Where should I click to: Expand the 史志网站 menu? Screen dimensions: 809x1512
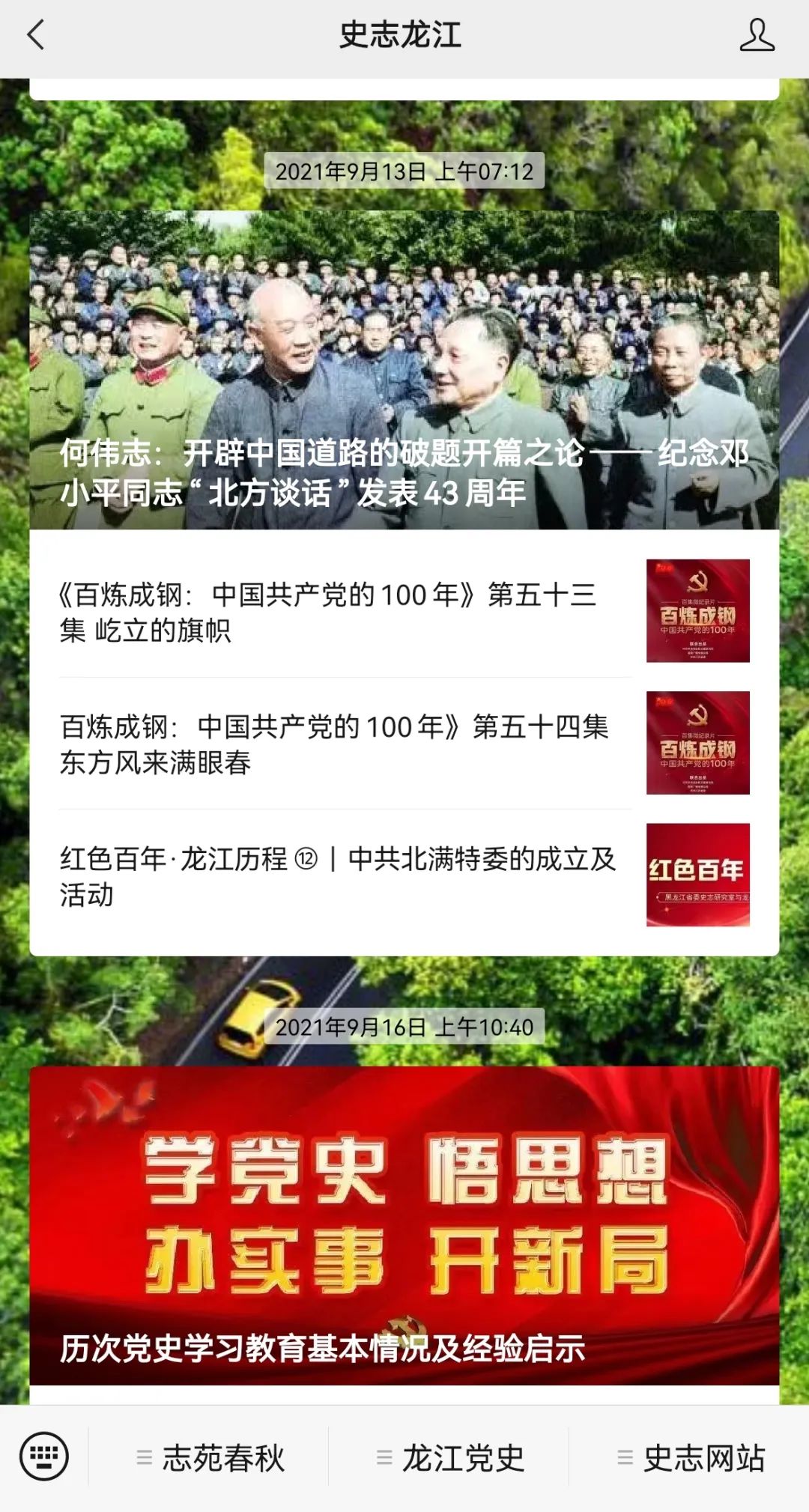(x=690, y=1458)
